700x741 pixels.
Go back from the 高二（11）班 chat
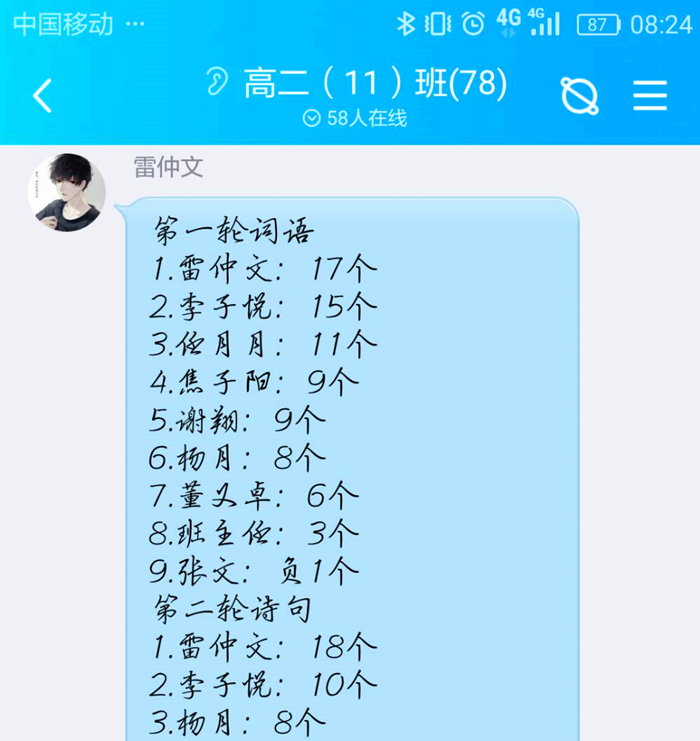coord(41,96)
